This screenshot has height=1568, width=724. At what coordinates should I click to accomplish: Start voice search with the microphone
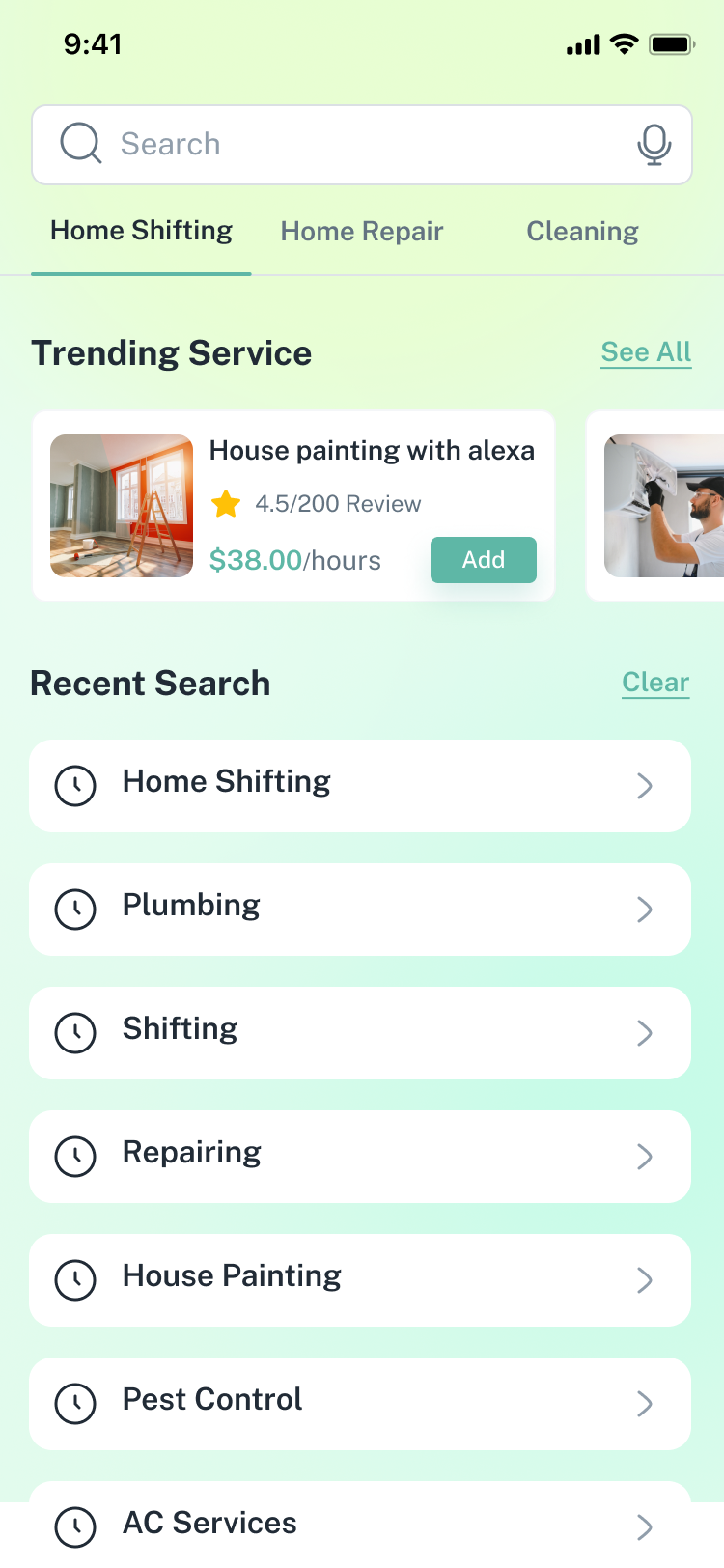pyautogui.click(x=654, y=145)
